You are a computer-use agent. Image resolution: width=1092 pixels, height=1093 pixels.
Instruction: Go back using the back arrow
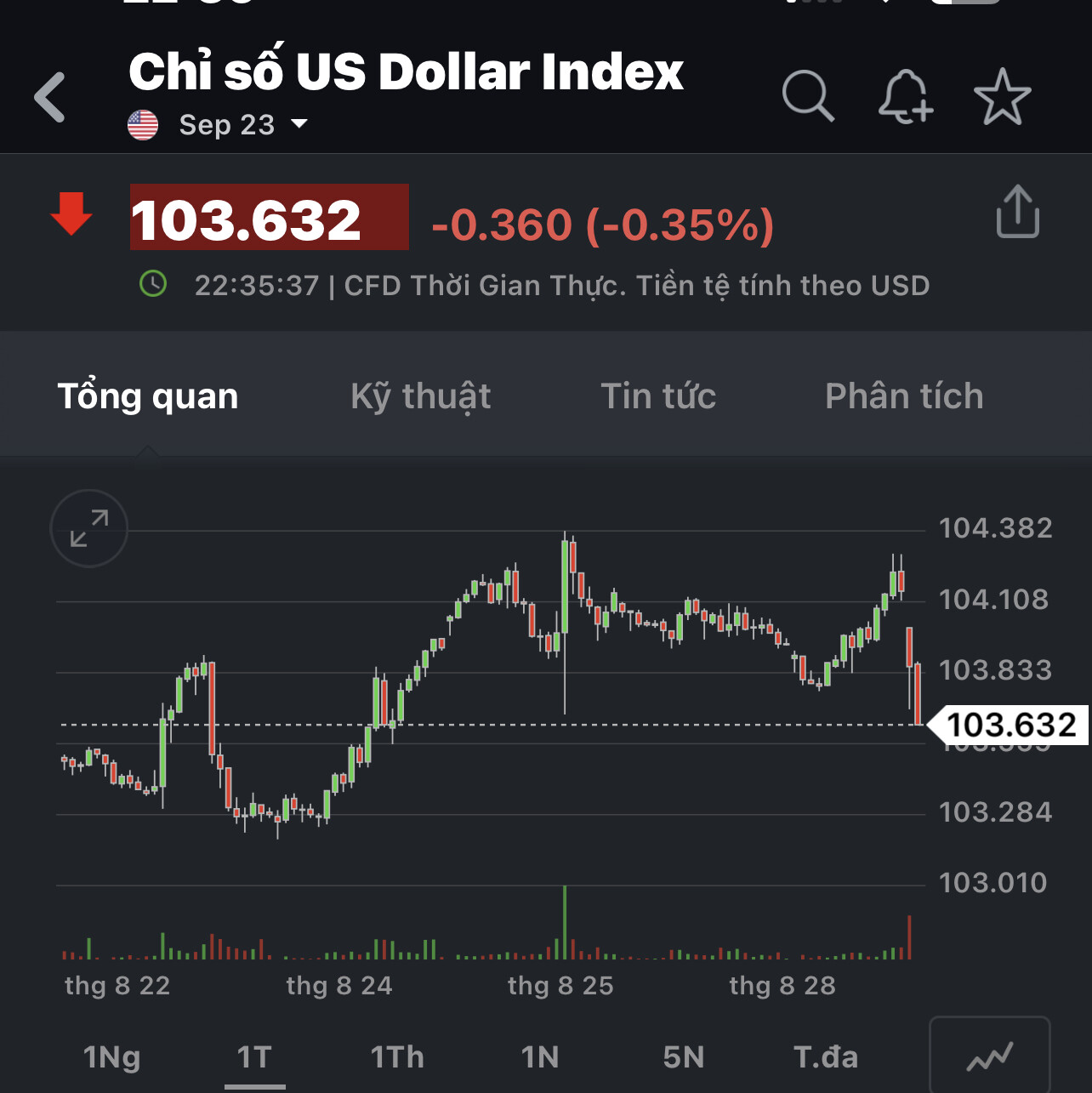50,97
